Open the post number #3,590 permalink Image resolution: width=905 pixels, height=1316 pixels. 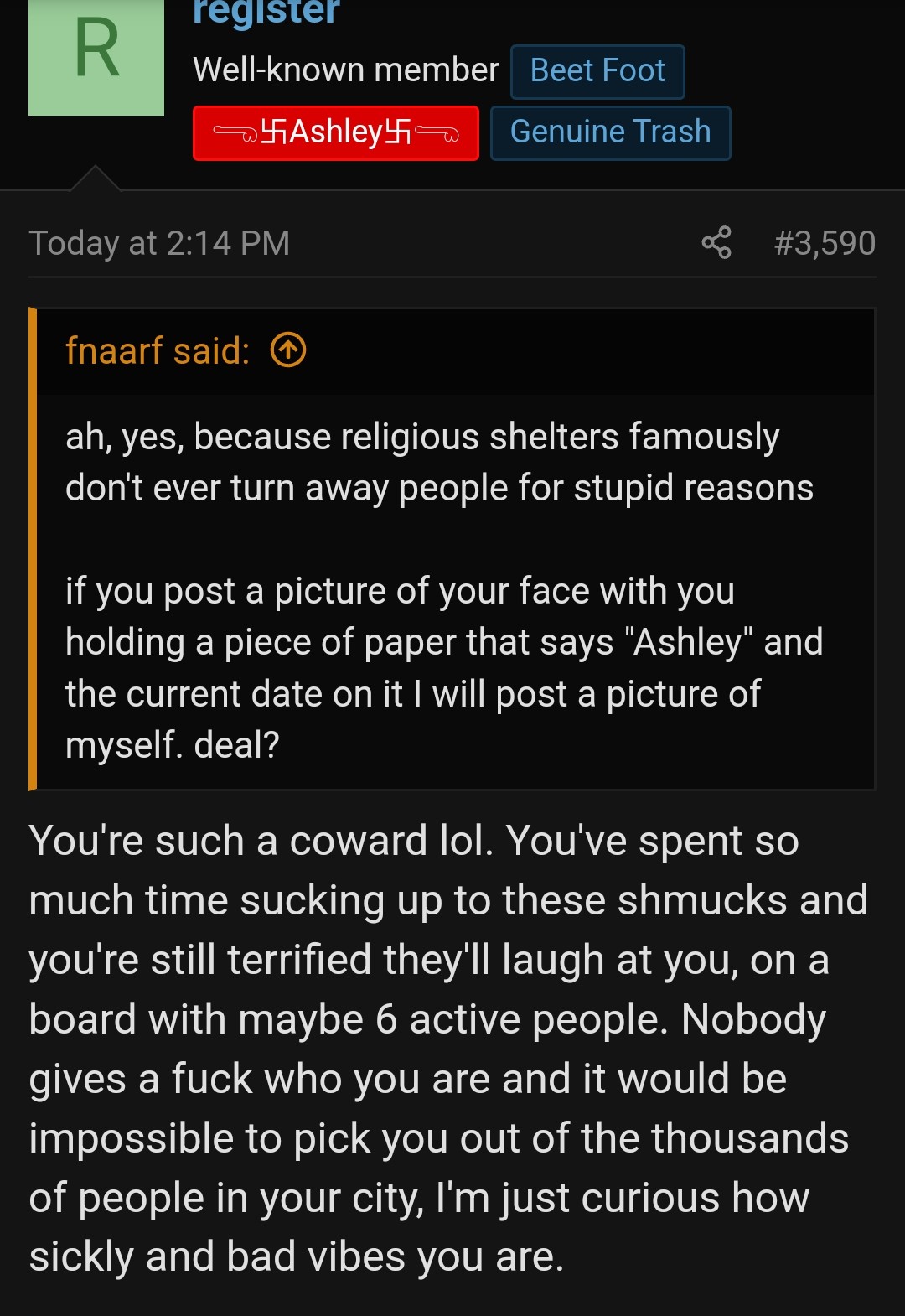click(x=825, y=243)
